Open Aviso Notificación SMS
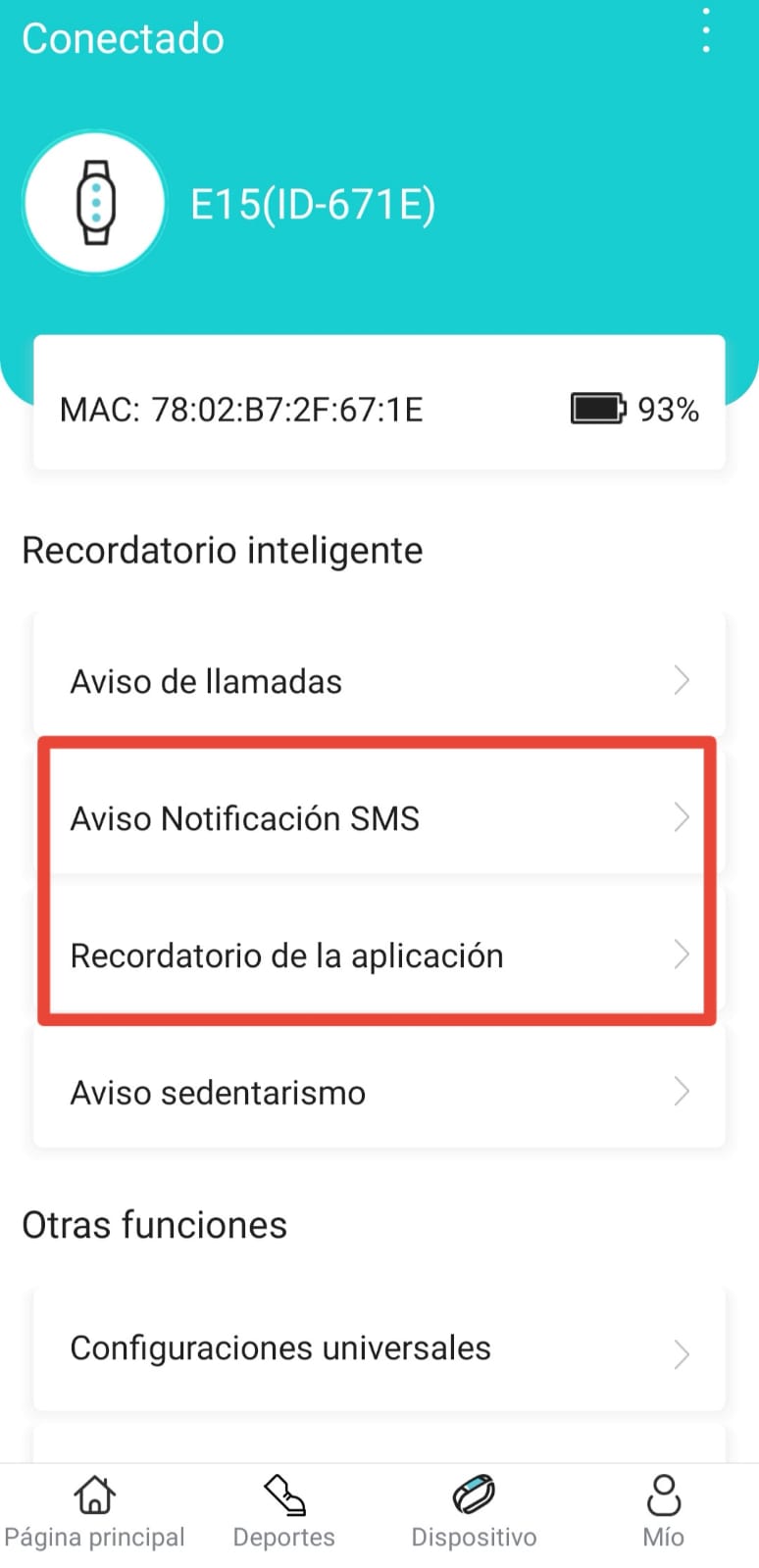759x1568 pixels. [379, 818]
